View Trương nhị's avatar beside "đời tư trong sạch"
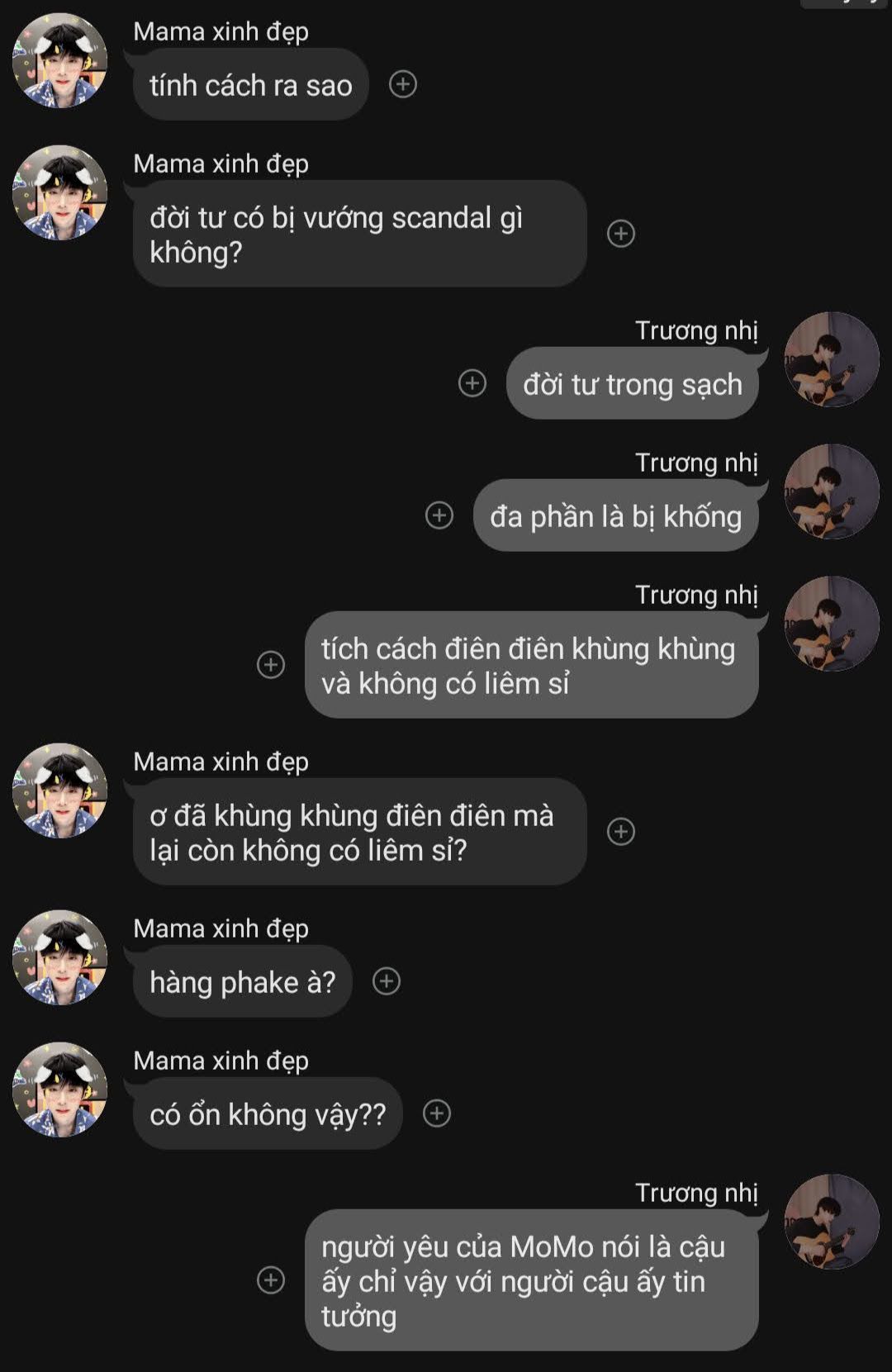892x1372 pixels. 831,359
